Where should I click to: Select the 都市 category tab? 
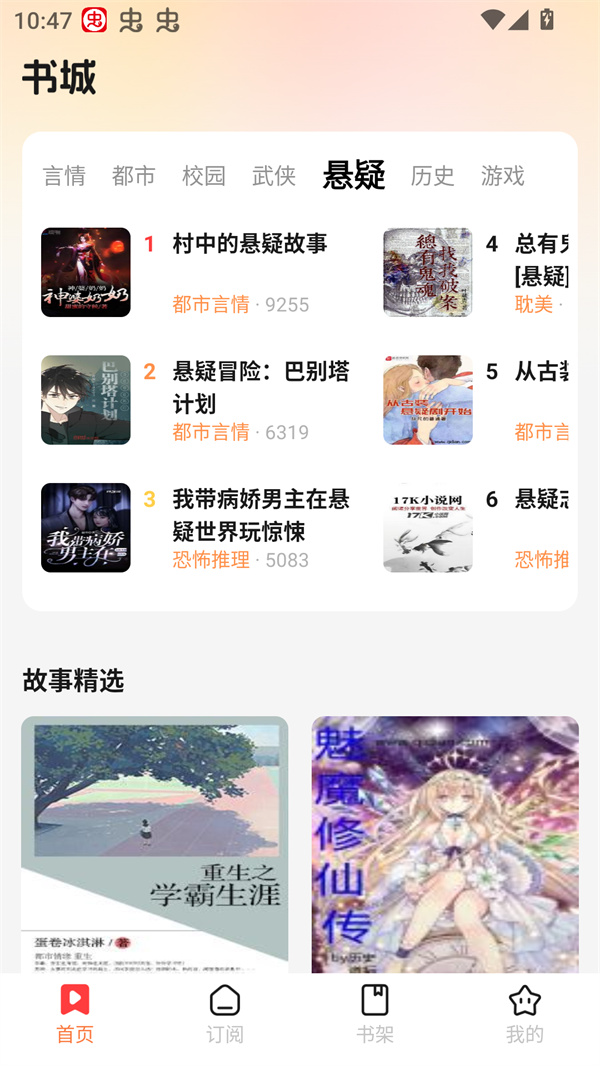134,176
